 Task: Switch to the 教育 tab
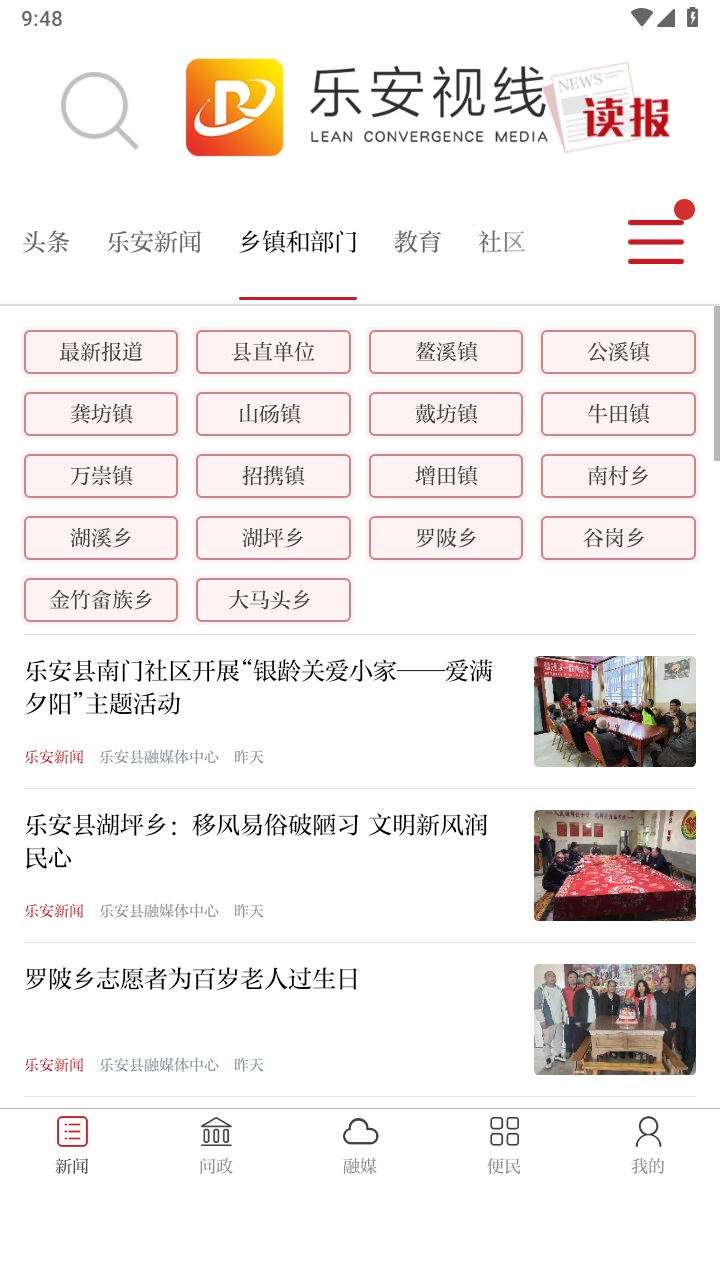click(x=417, y=242)
